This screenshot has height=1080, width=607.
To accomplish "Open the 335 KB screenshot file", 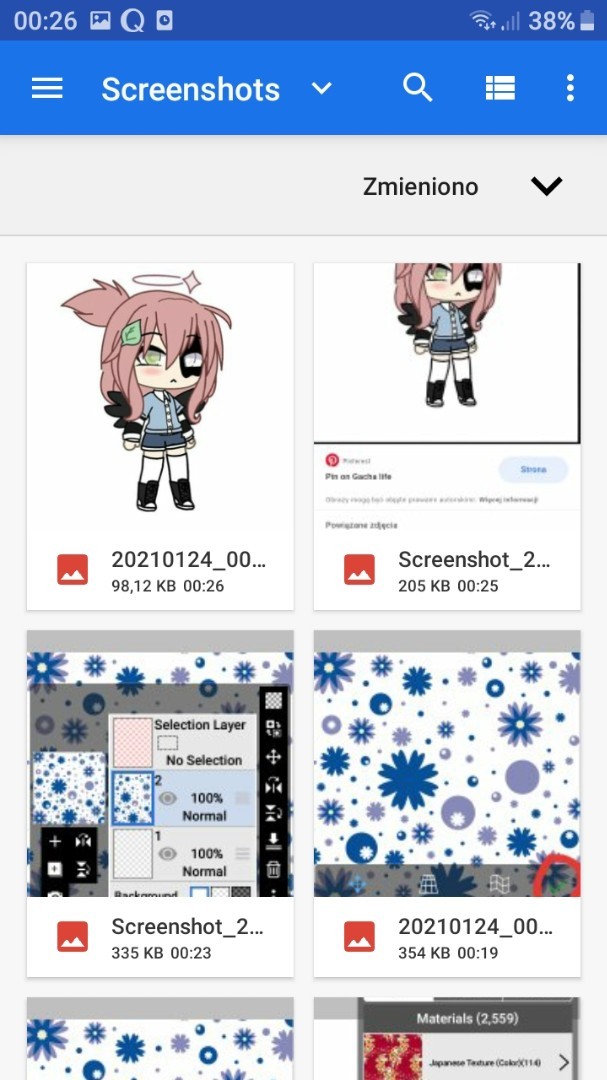I will (160, 803).
